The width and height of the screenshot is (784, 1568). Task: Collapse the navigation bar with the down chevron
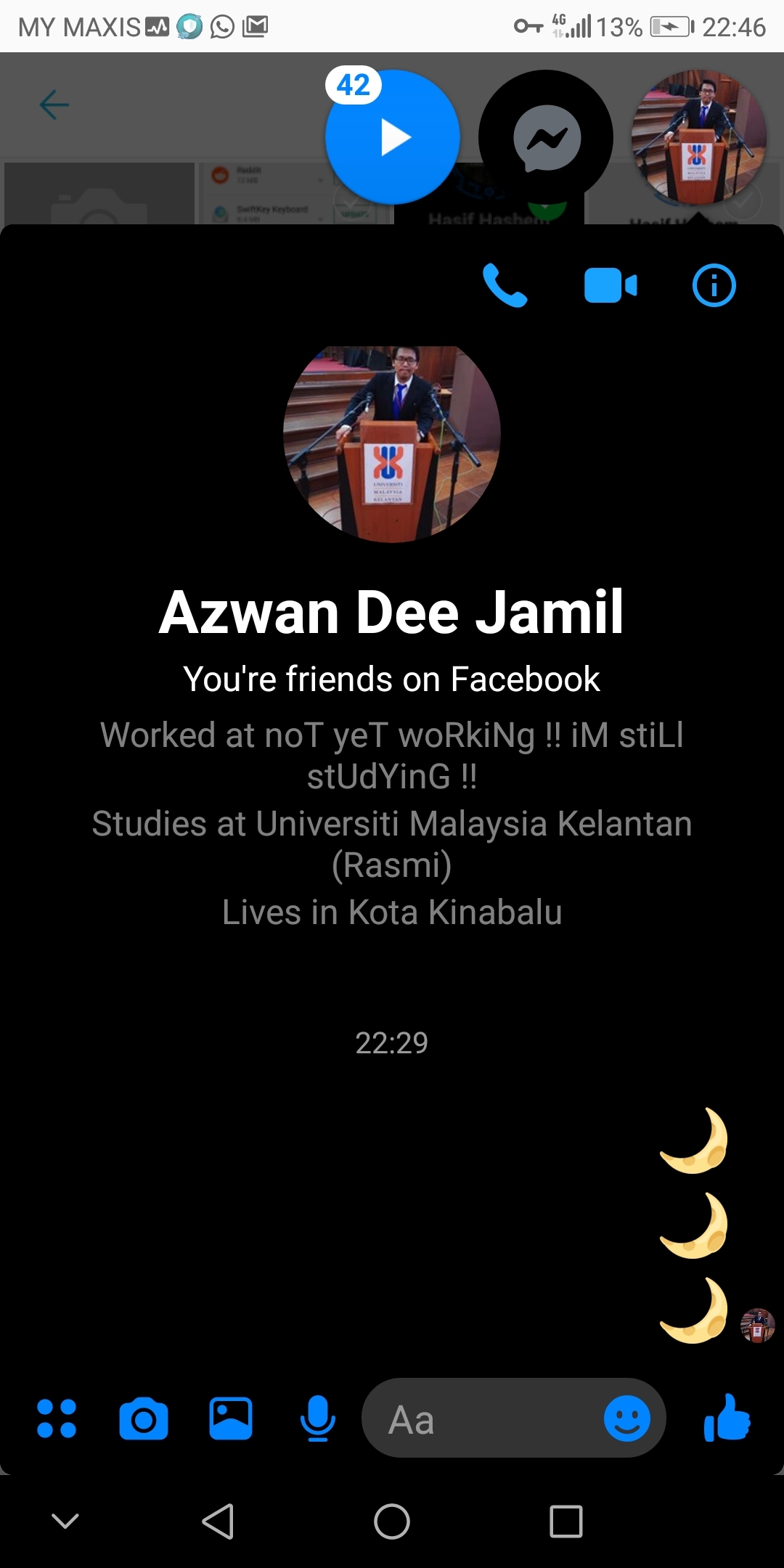point(67,1520)
